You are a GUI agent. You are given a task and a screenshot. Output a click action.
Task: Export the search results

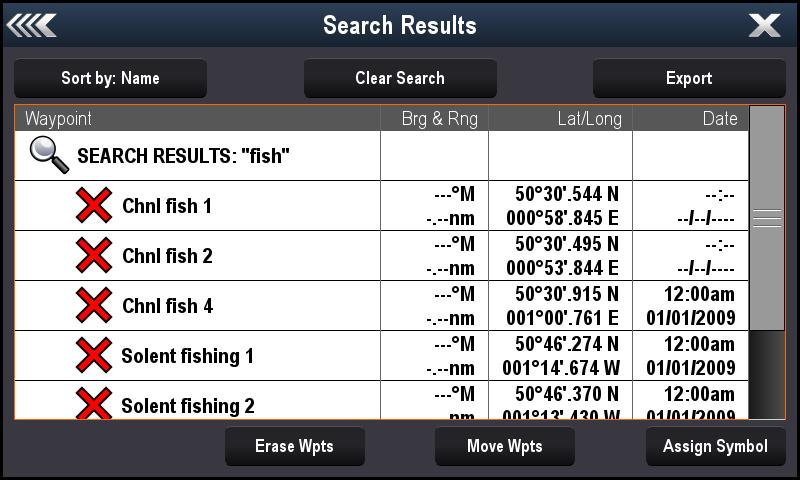click(689, 78)
